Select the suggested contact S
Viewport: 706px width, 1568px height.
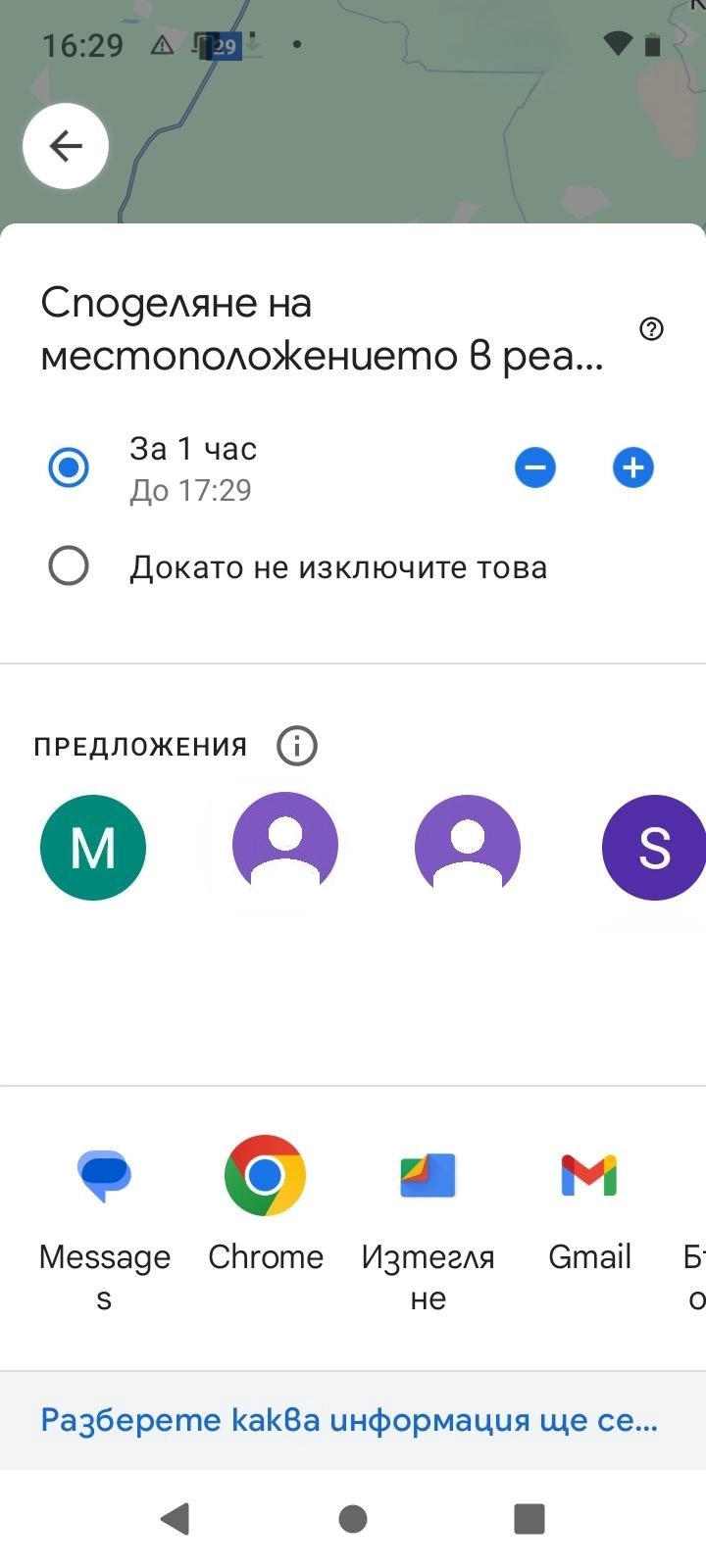click(x=653, y=848)
